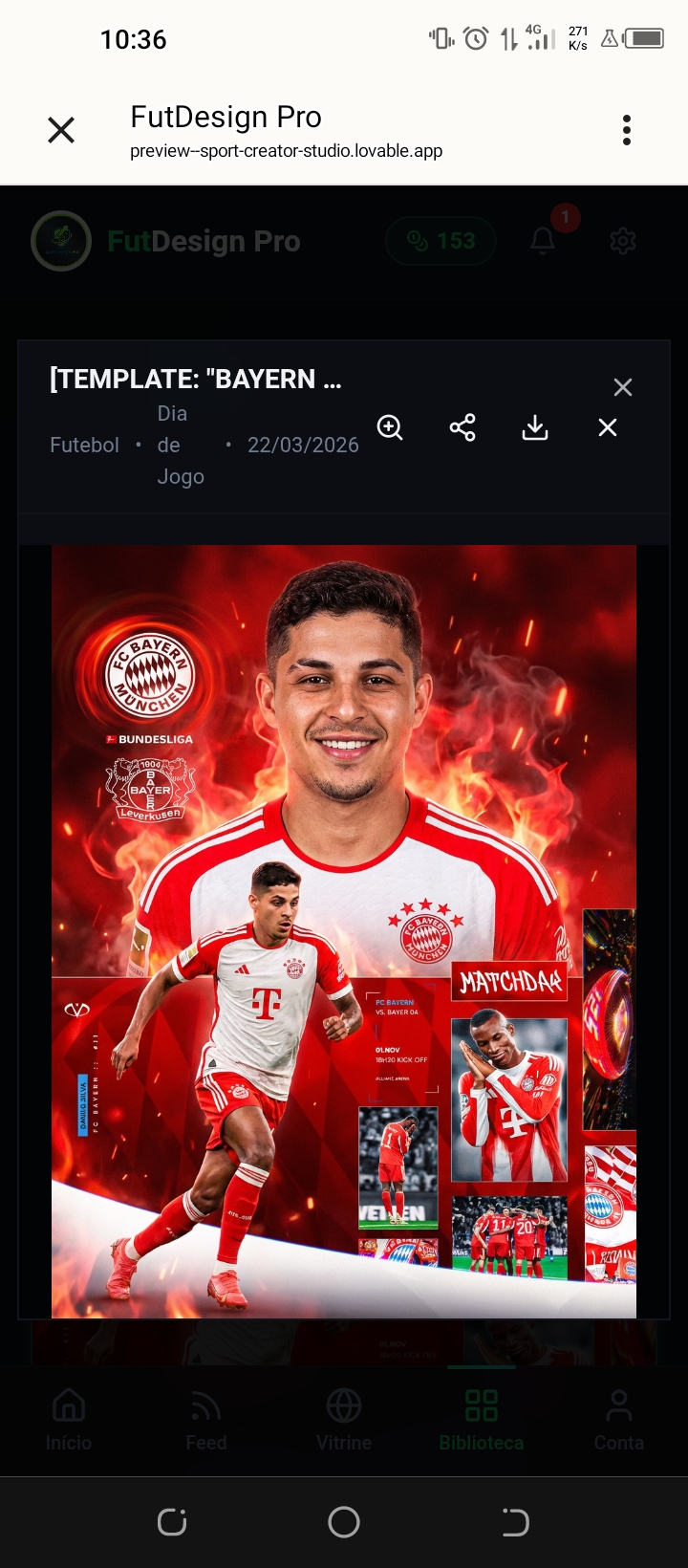
Task: Close the in-app browser tab
Action: click(x=61, y=130)
